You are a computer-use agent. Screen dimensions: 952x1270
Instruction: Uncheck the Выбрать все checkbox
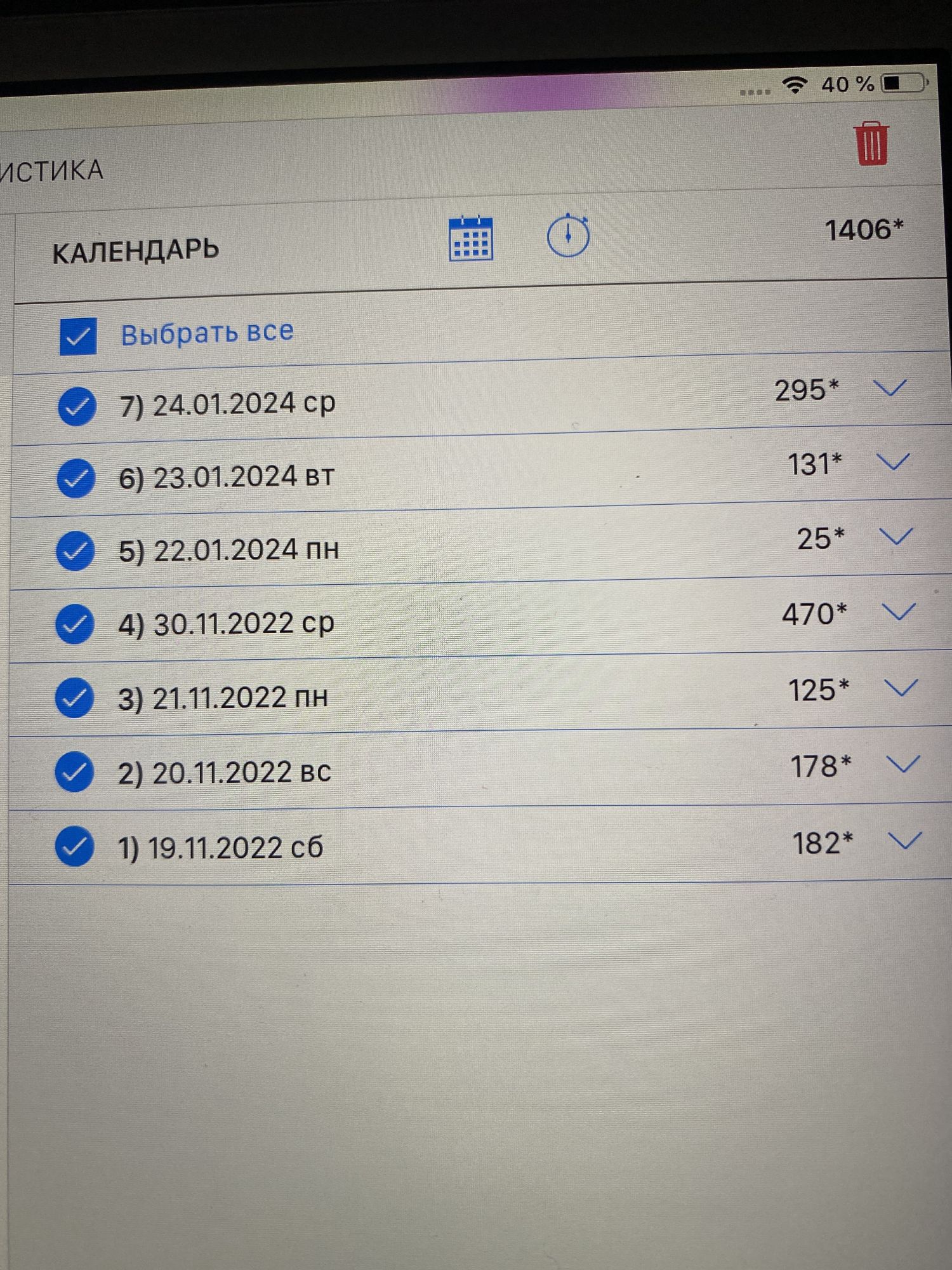[78, 336]
